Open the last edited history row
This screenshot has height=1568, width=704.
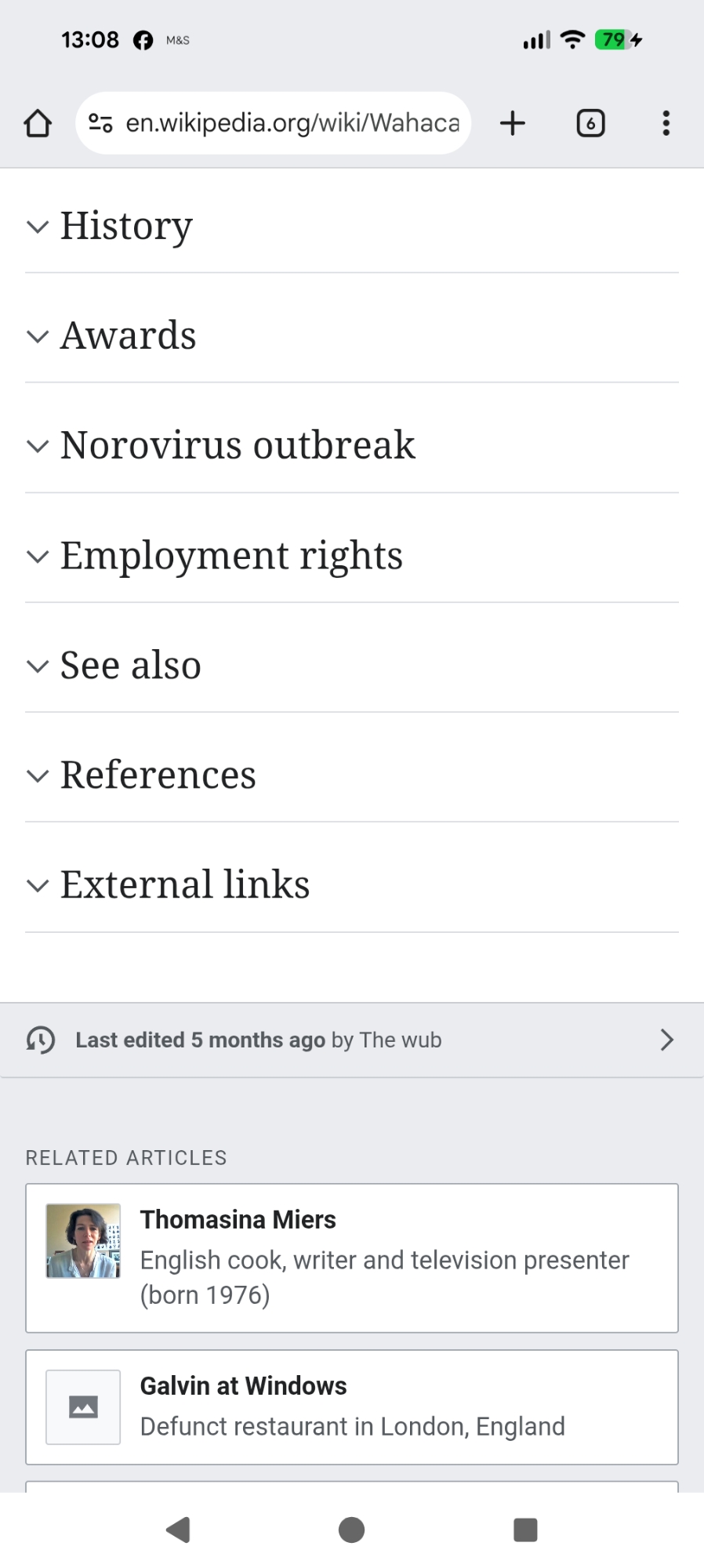tap(351, 1040)
